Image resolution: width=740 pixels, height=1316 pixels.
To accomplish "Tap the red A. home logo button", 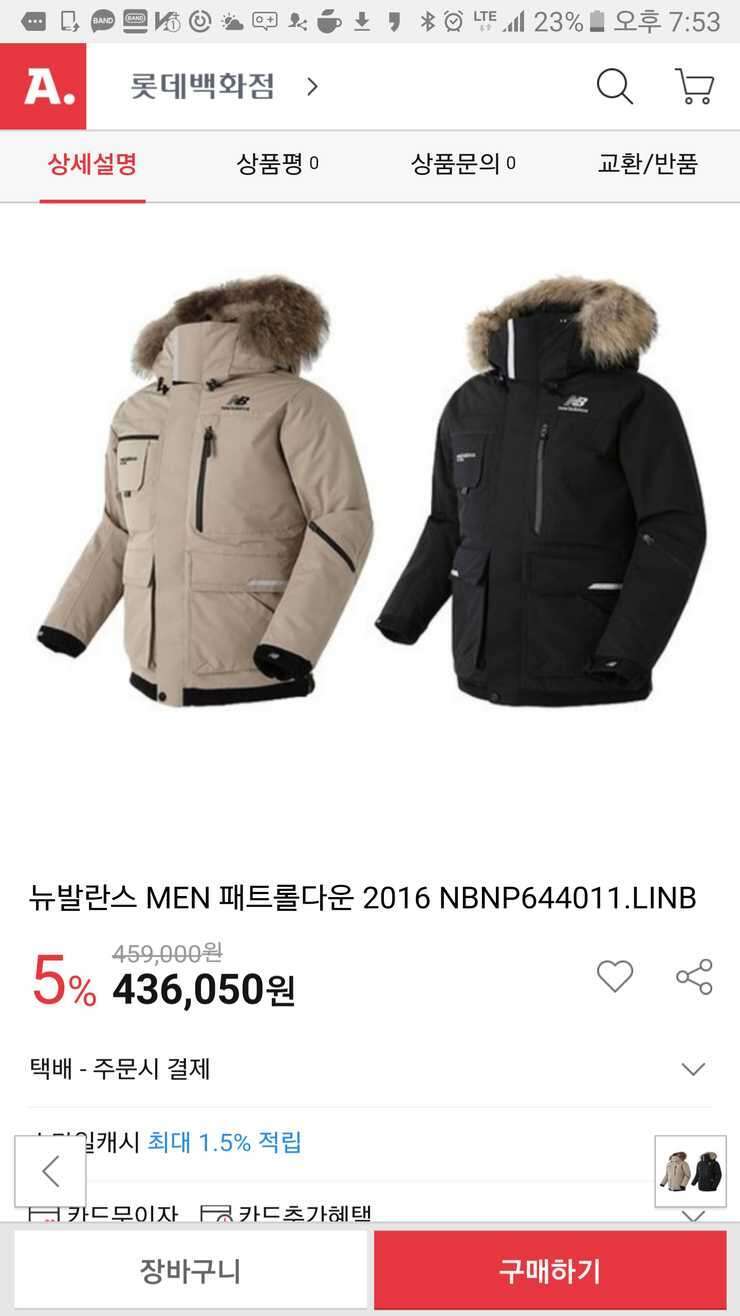I will pyautogui.click(x=43, y=87).
